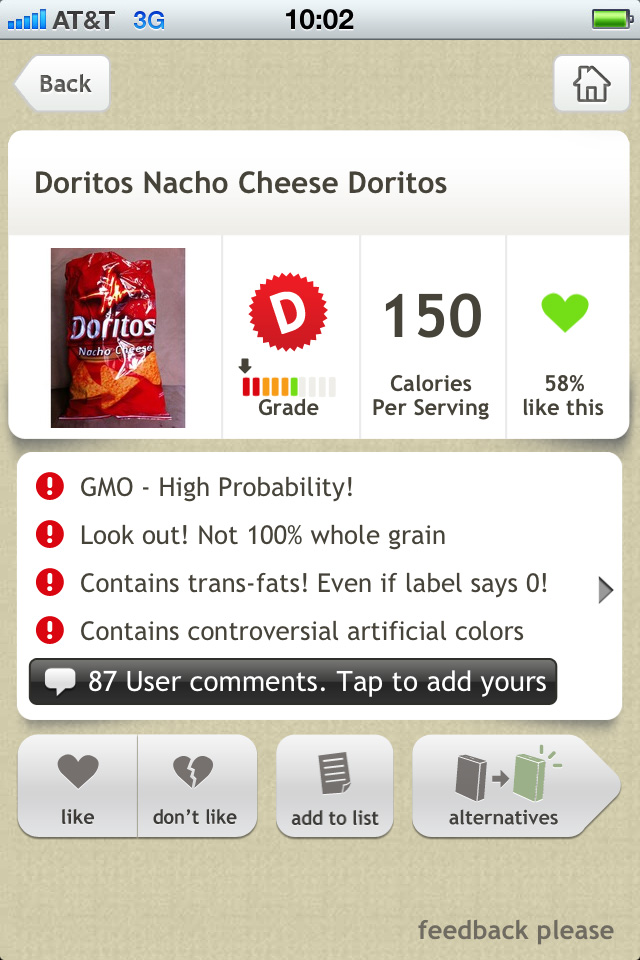Open the Doritos product photo
Image resolution: width=640 pixels, height=960 pixels.
(x=118, y=338)
